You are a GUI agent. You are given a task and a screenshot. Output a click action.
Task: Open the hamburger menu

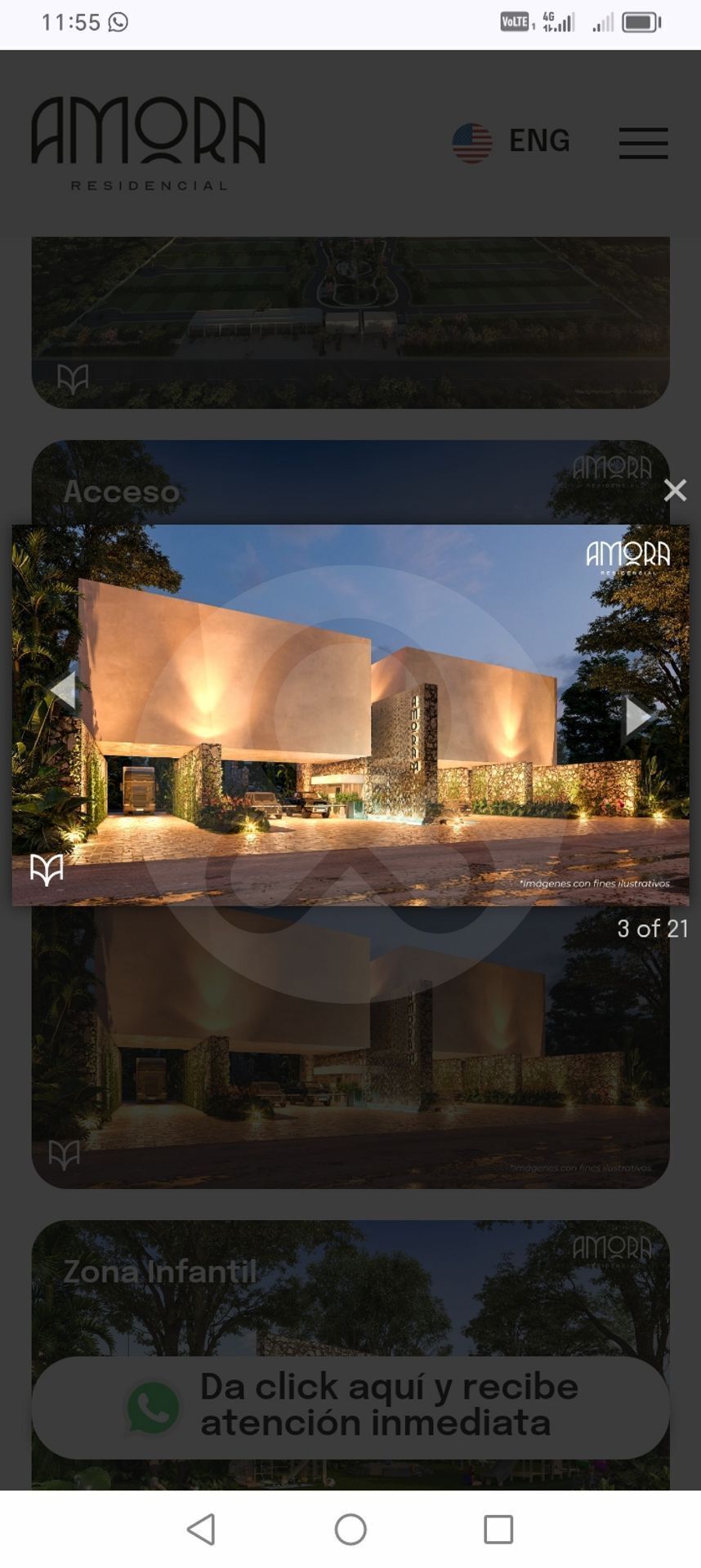pyautogui.click(x=643, y=143)
